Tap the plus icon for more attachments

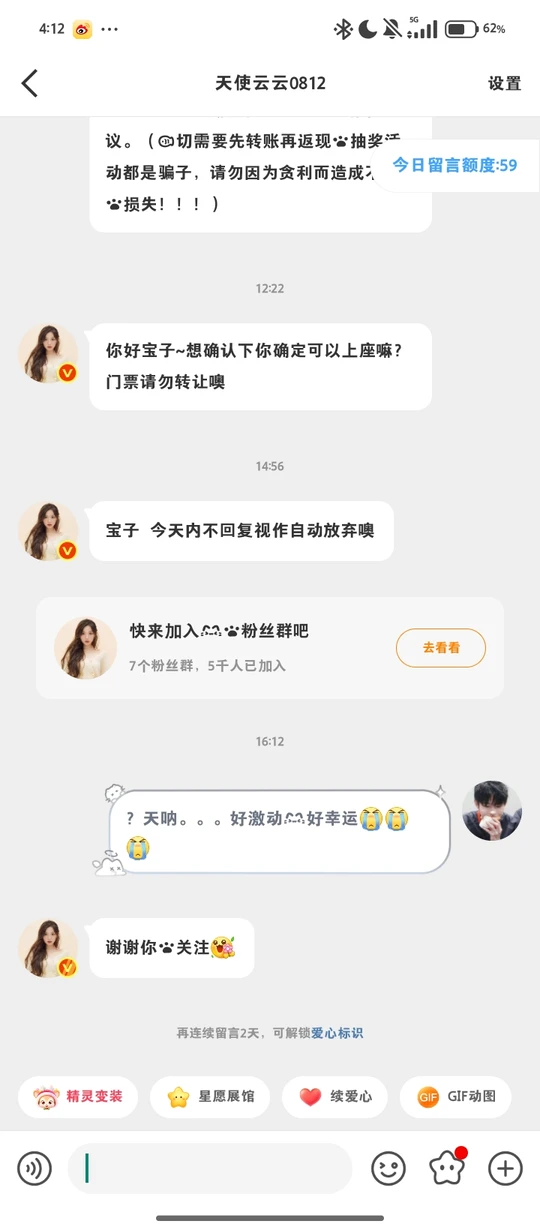[506, 1168]
